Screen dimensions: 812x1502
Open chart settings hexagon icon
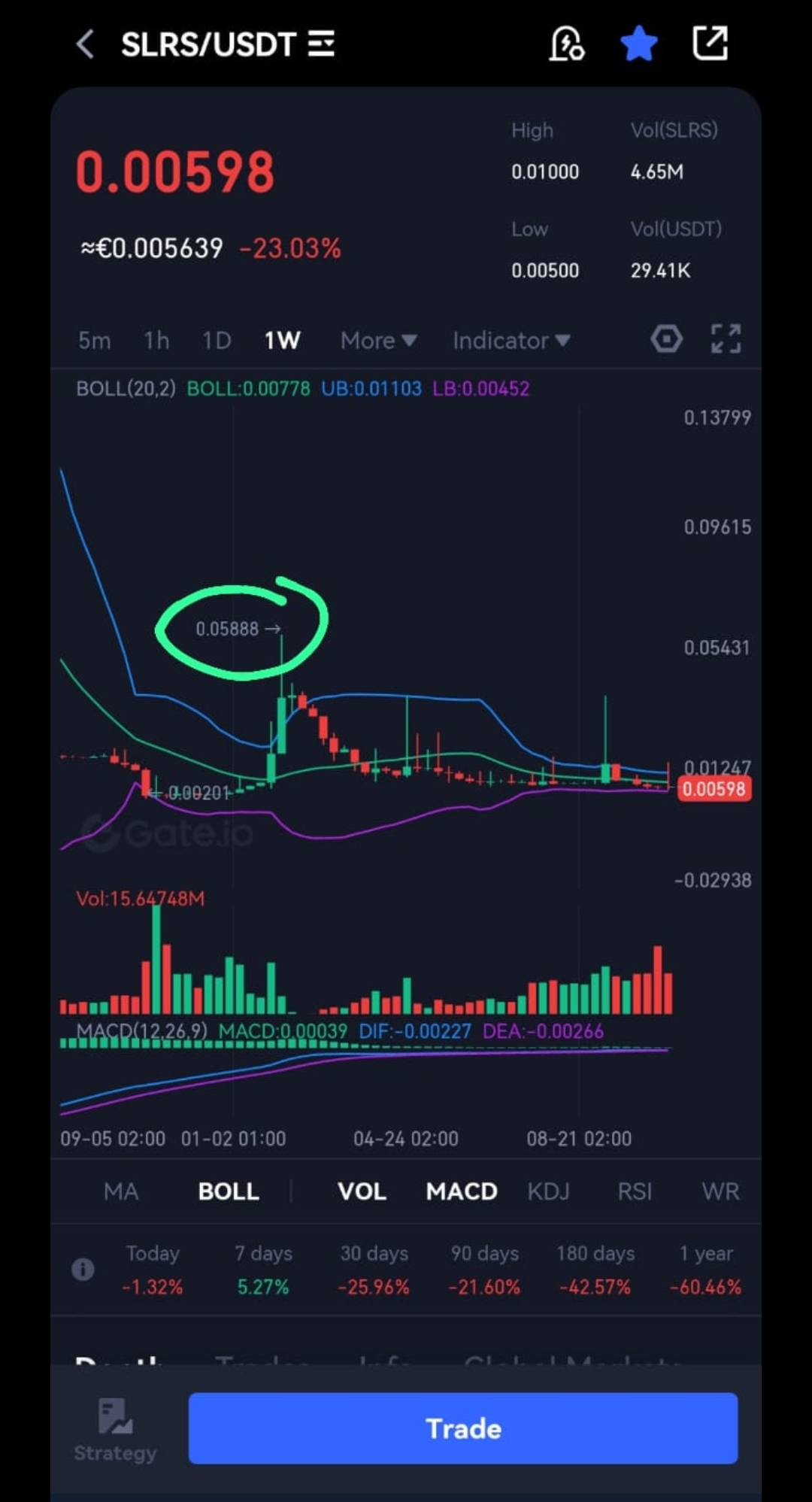click(x=666, y=339)
